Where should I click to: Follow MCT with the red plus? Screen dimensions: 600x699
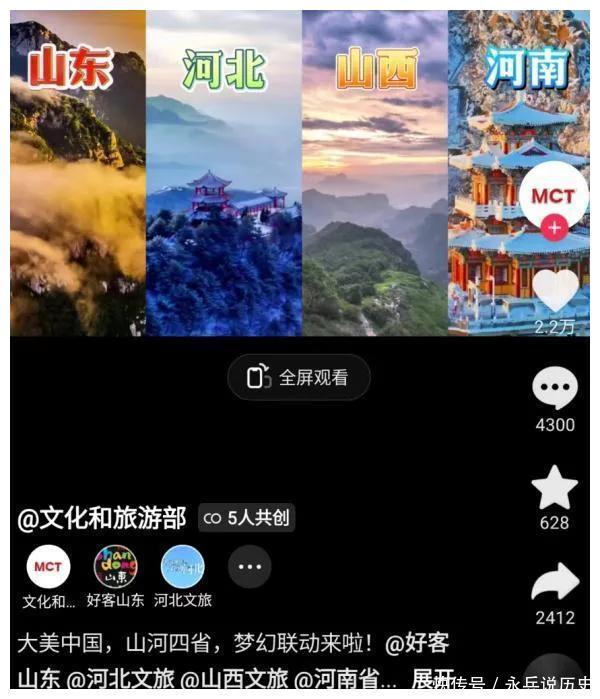(554, 228)
